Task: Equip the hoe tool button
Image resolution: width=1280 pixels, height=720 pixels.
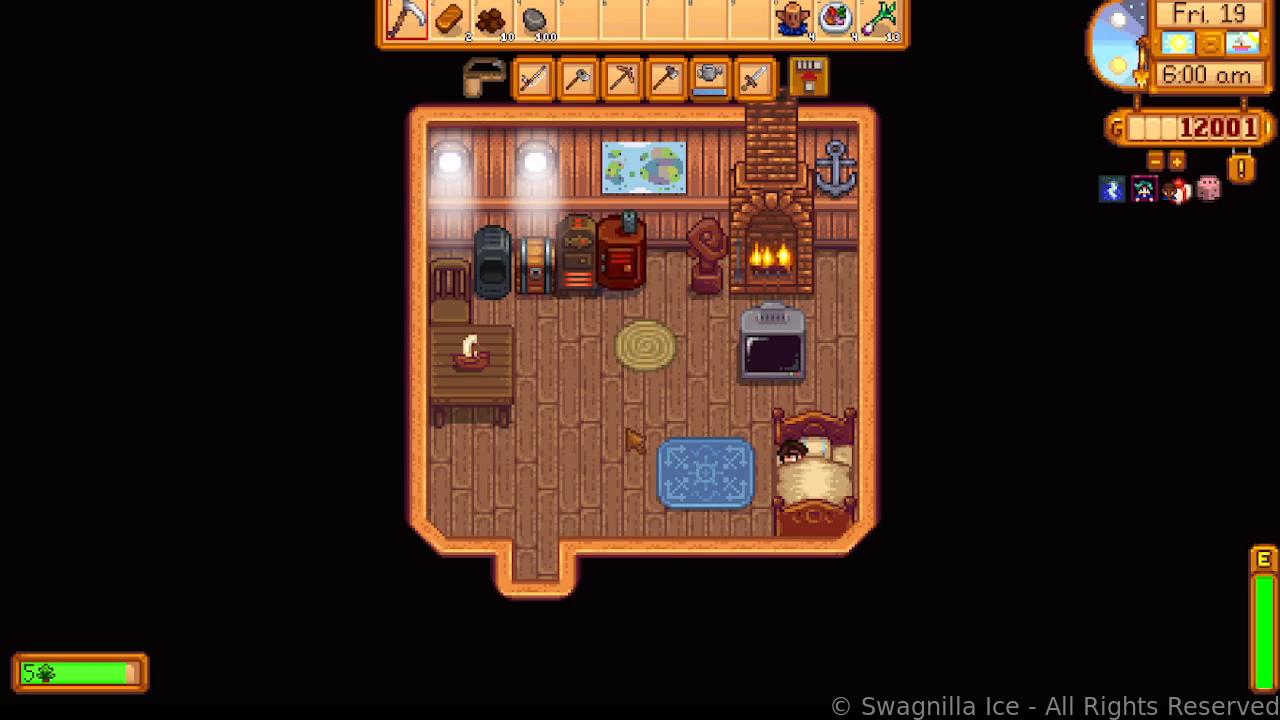Action: click(x=577, y=78)
